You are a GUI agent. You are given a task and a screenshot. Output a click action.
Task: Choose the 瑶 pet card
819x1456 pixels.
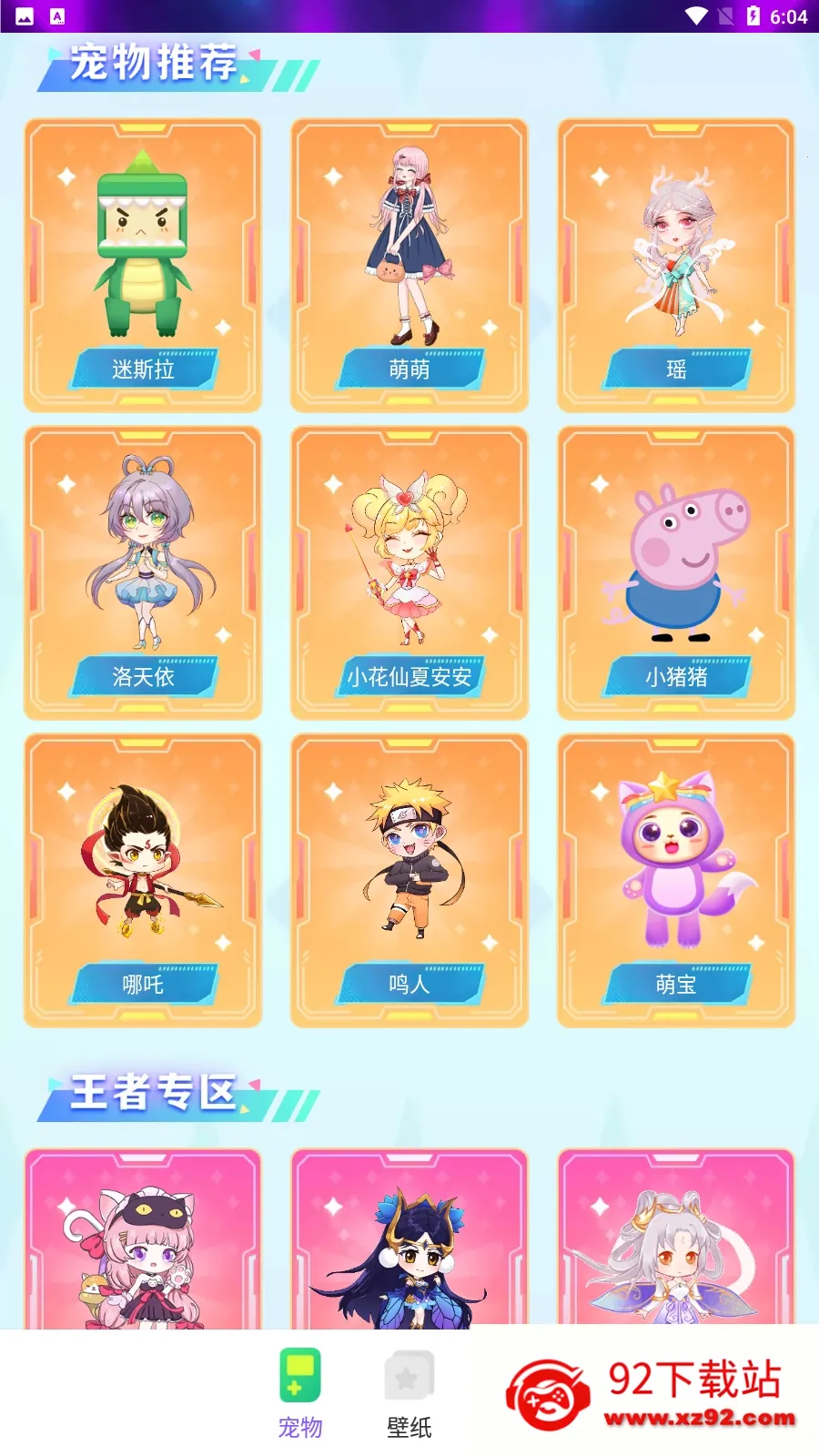pyautogui.click(x=676, y=265)
